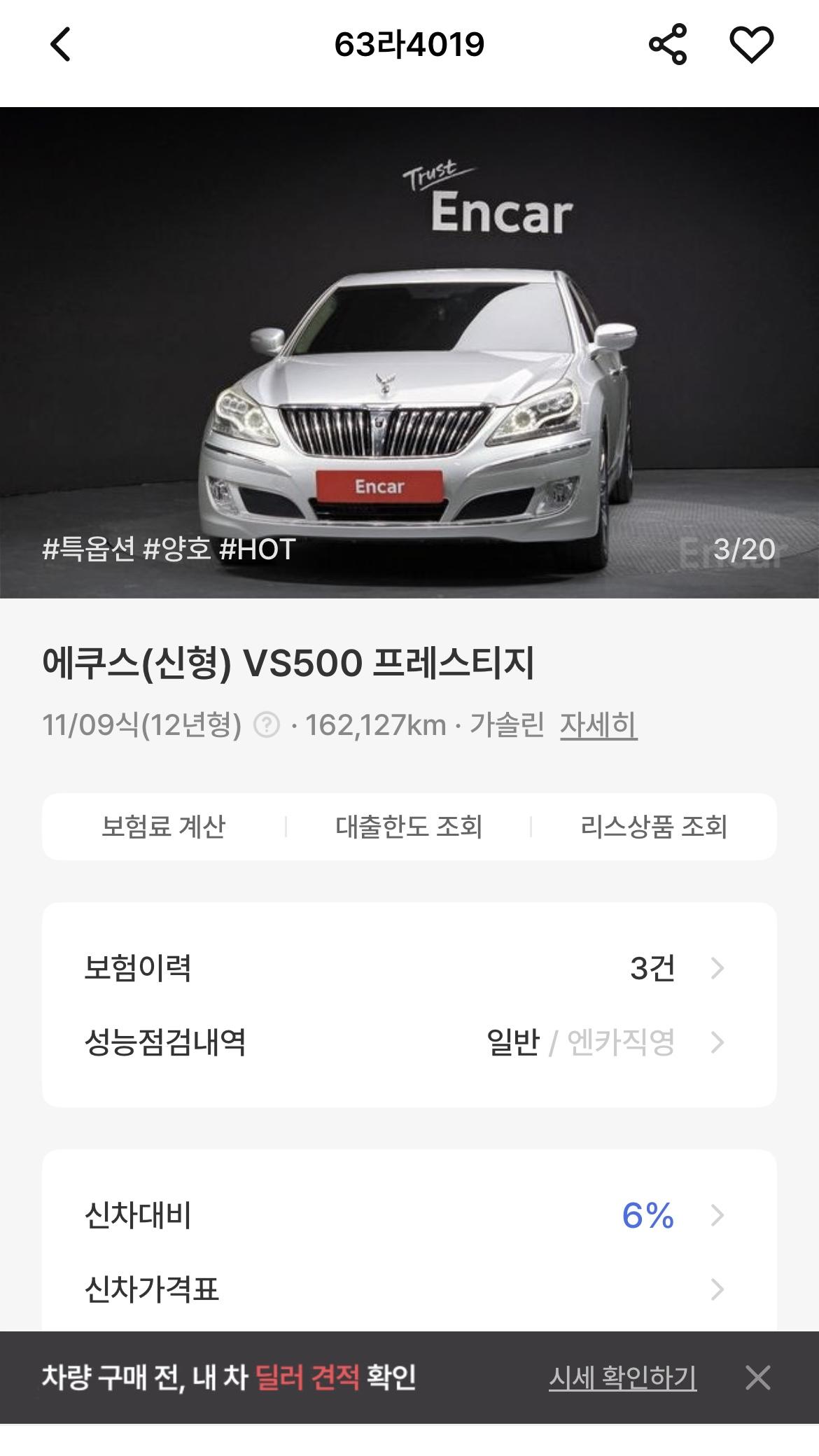Screen dimensions: 819x1456
Task: Share this car listing
Action: pos(668,45)
